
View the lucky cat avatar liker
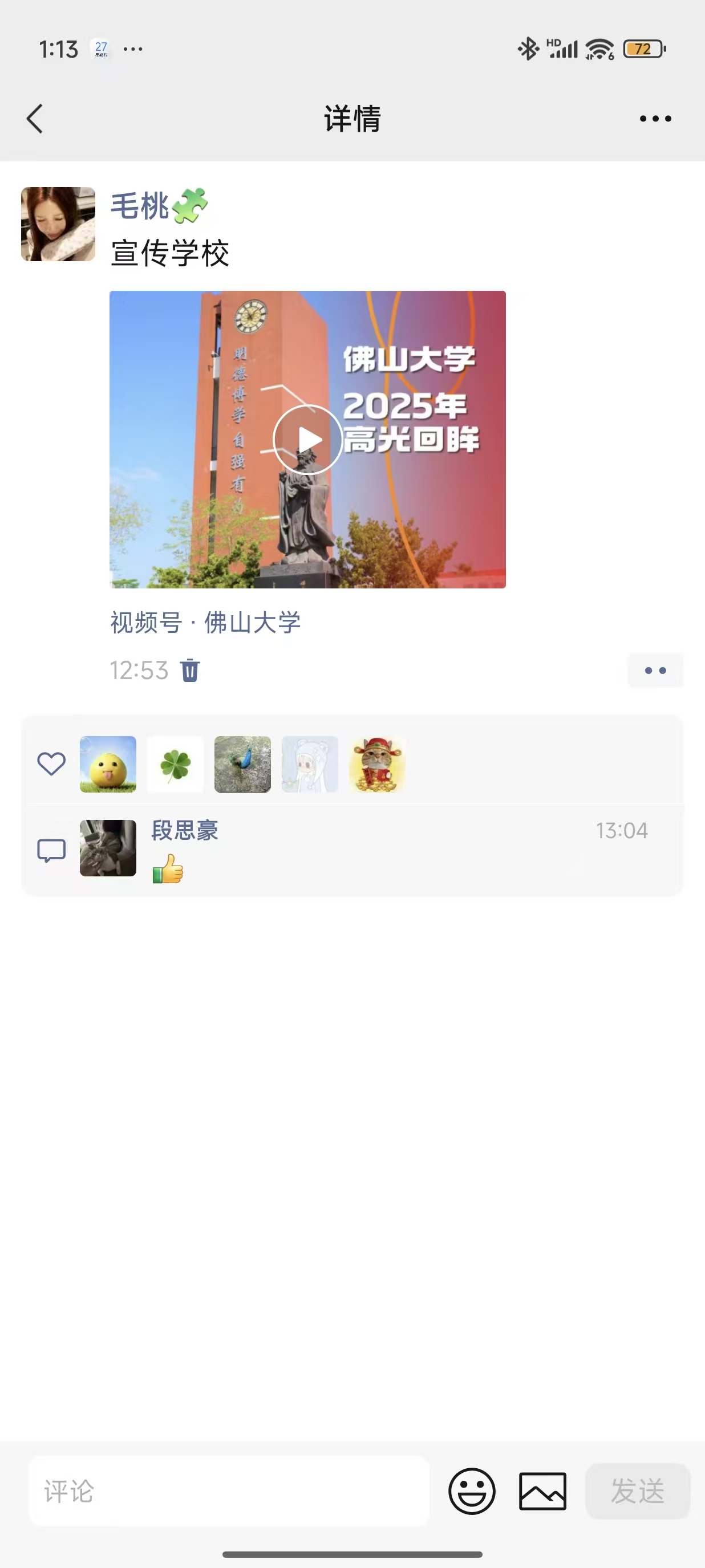[x=377, y=764]
